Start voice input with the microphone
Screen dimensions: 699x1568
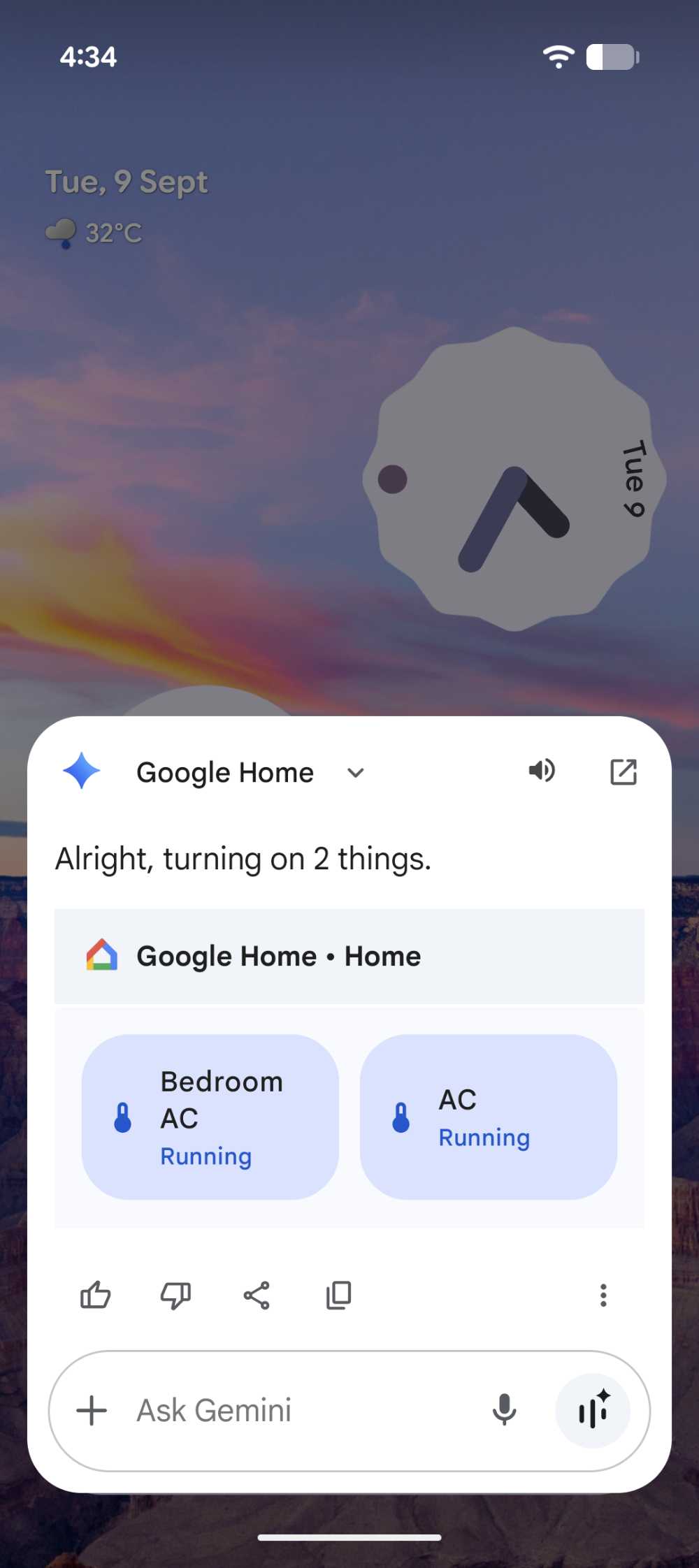(504, 1409)
